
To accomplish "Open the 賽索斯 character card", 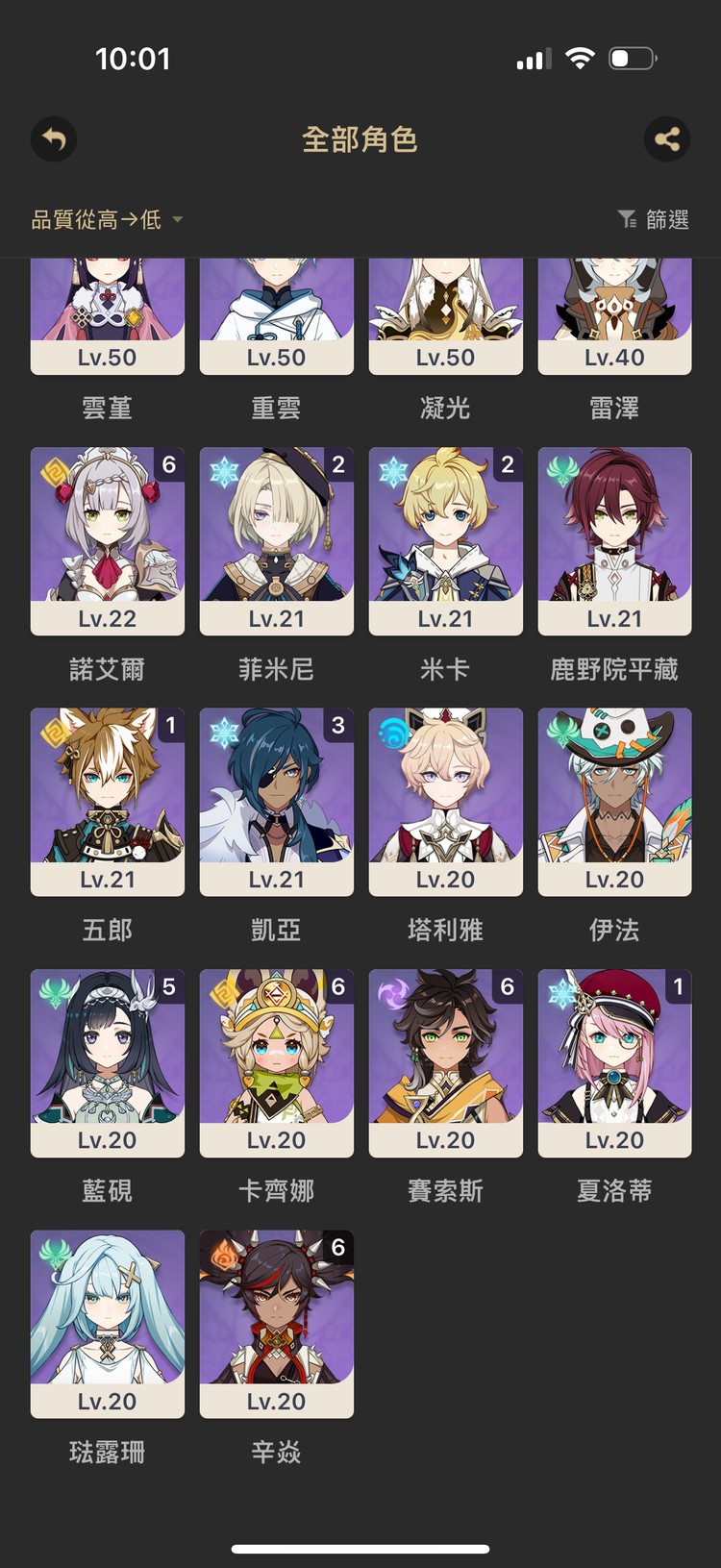I will click(446, 1063).
